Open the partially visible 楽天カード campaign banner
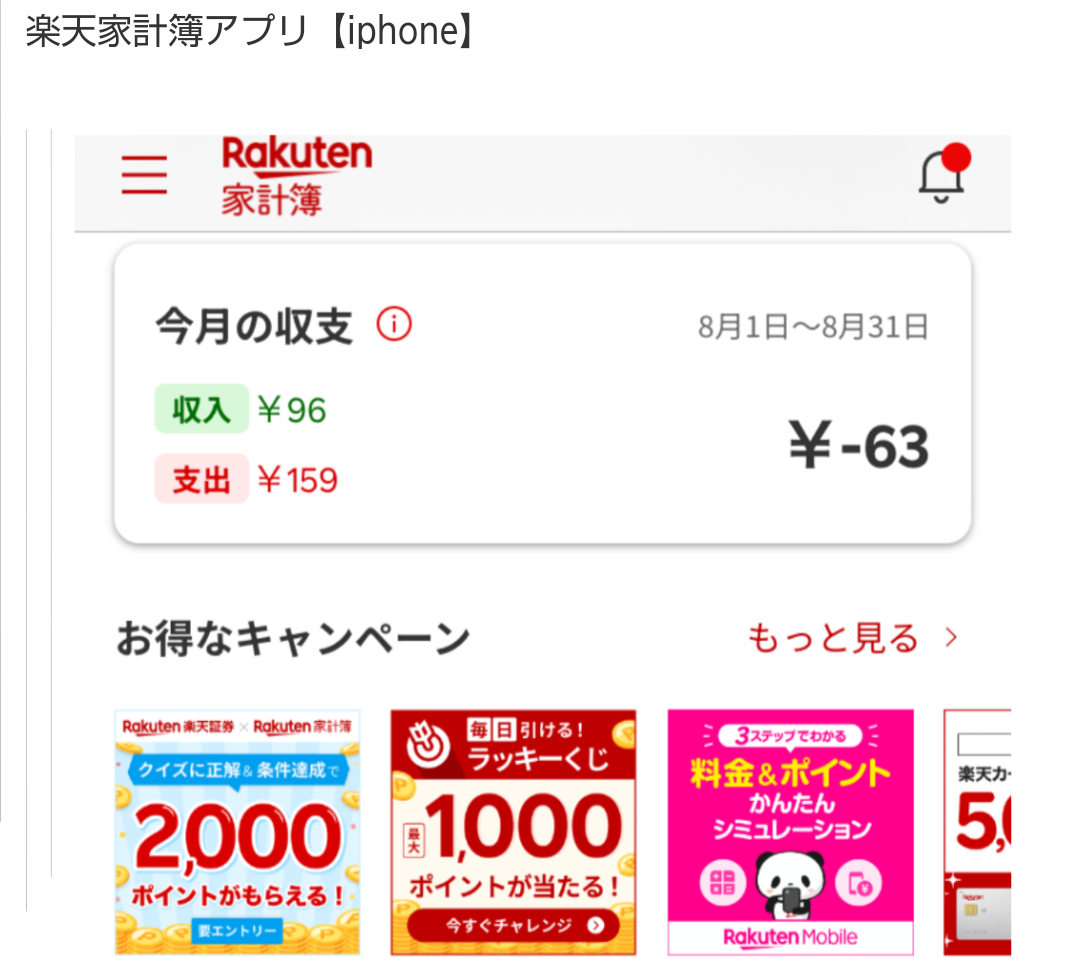Viewport: 1080px width, 958px height. point(976,832)
